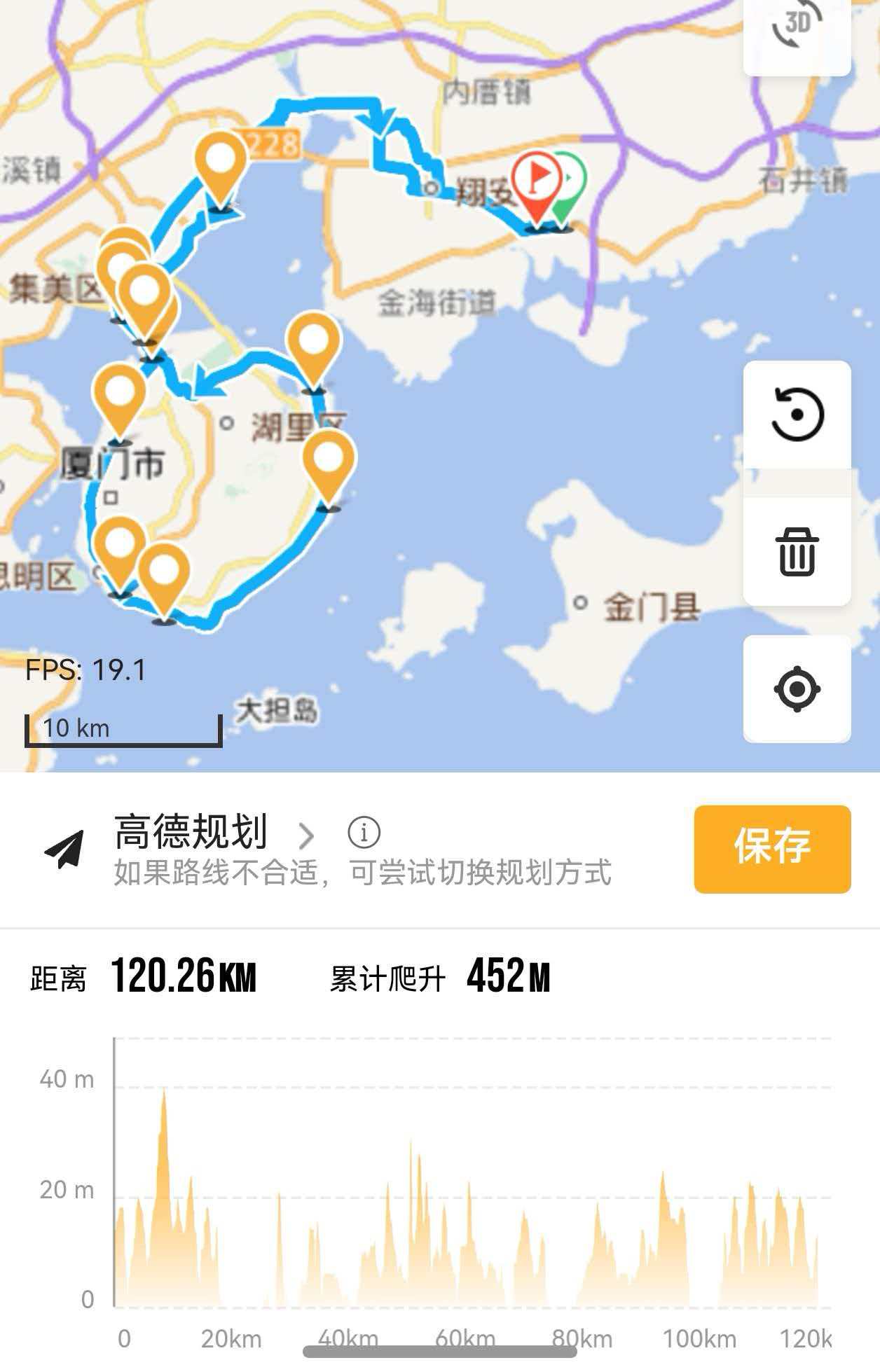880x1372 pixels.
Task: Center map on current location
Action: pos(797,689)
